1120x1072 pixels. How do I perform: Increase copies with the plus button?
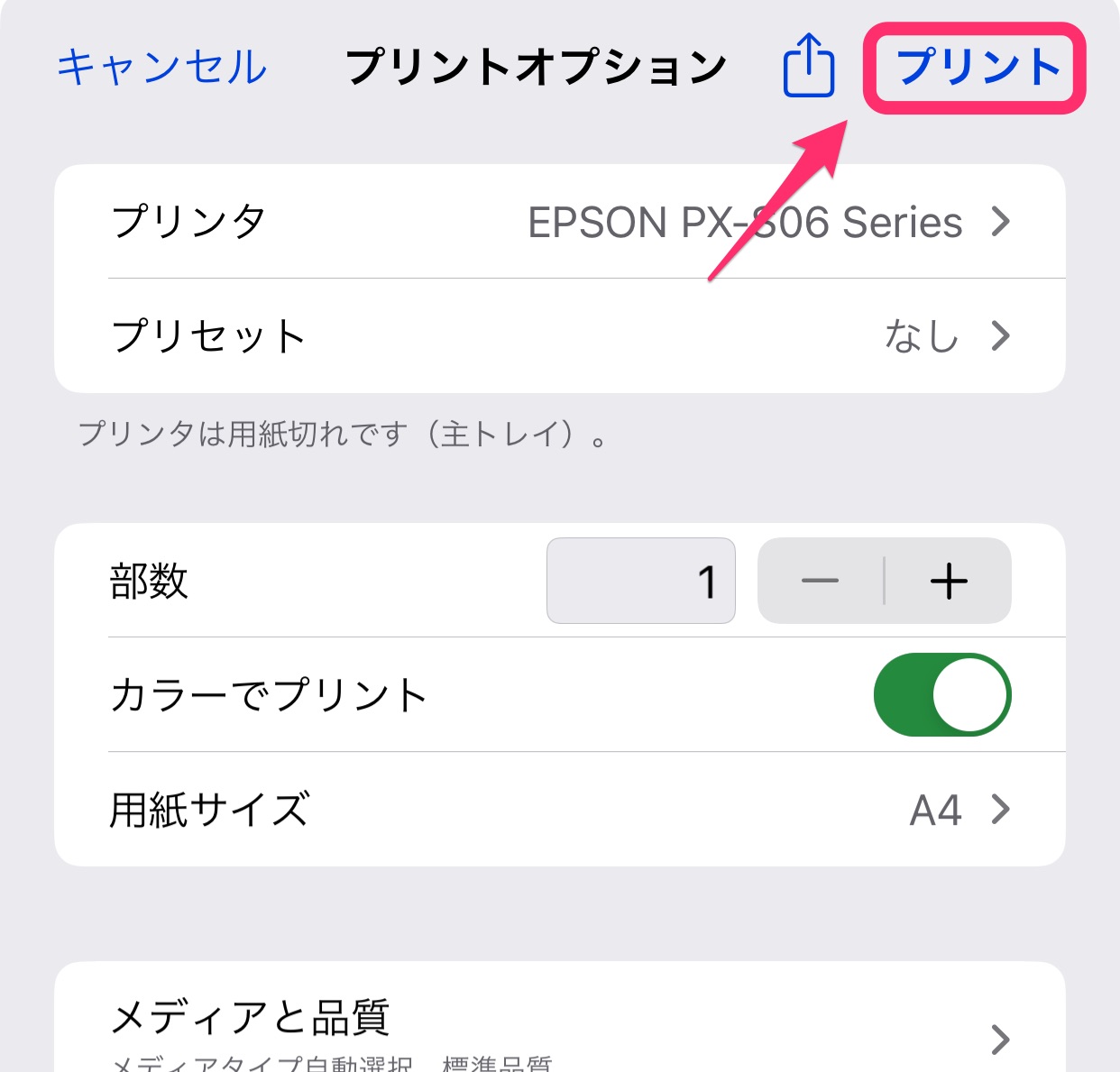tap(949, 582)
